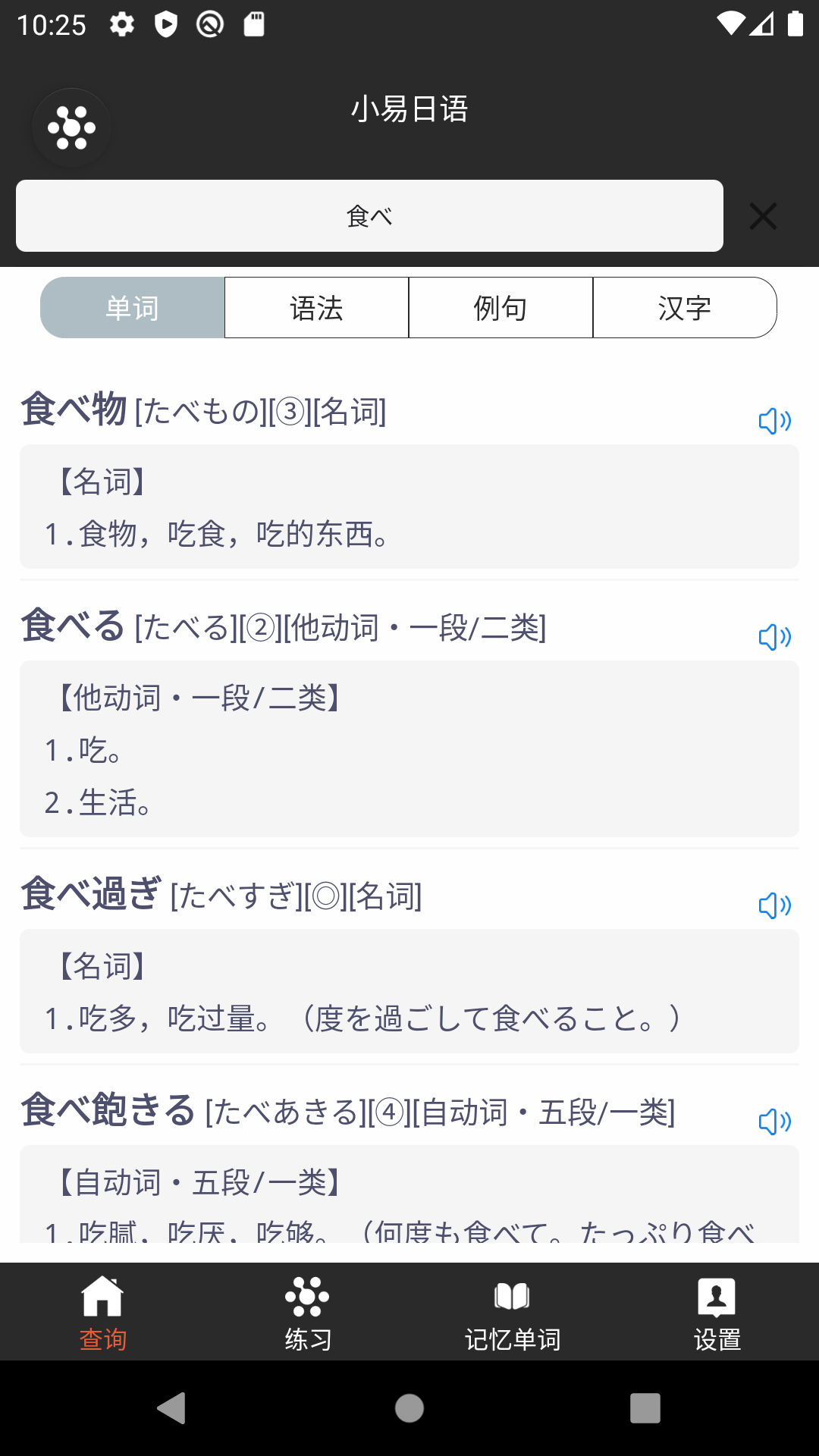Play pronunciation of 食べ物
Viewport: 819px width, 1456px height.
coord(775,421)
